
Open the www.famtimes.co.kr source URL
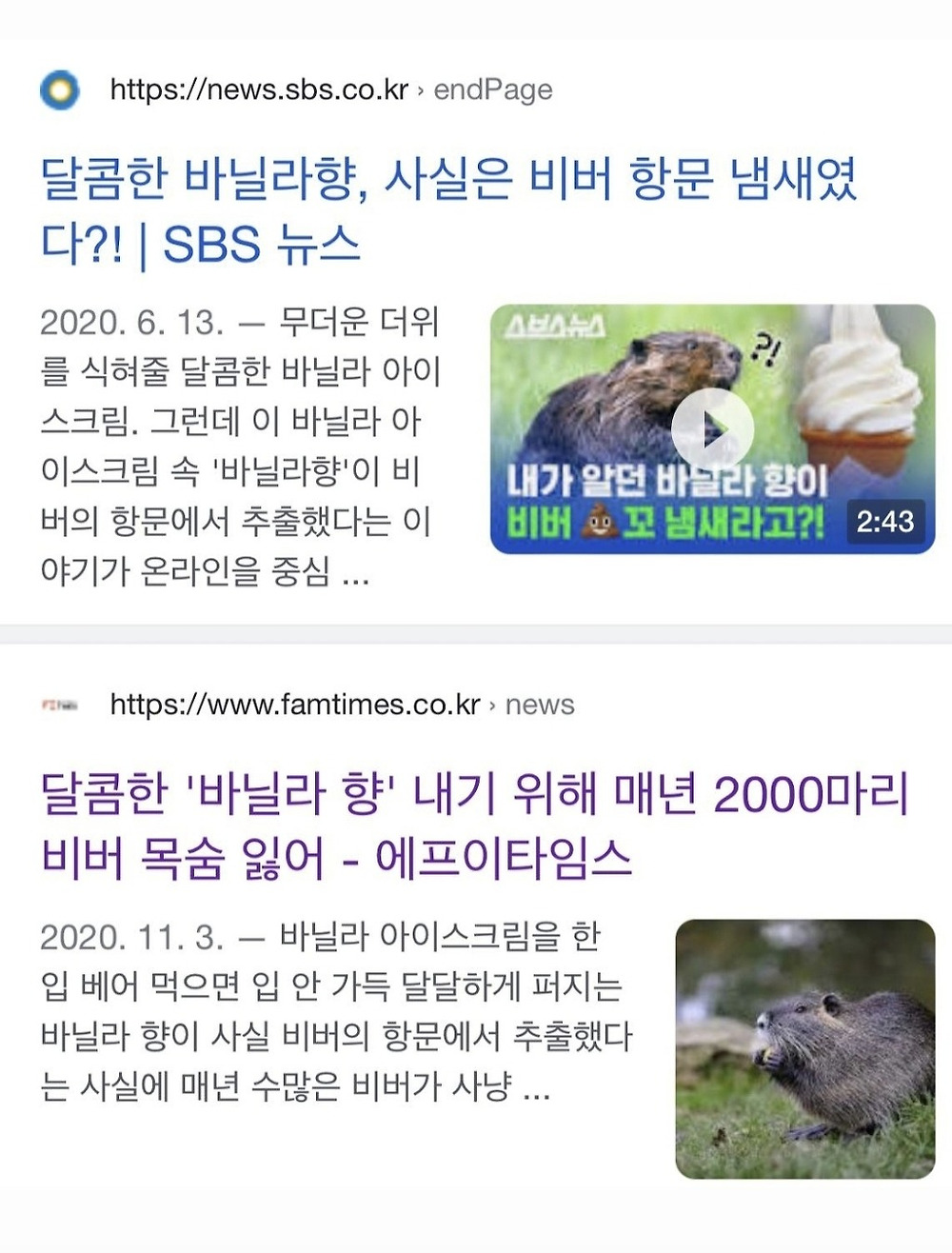pyautogui.click(x=295, y=706)
